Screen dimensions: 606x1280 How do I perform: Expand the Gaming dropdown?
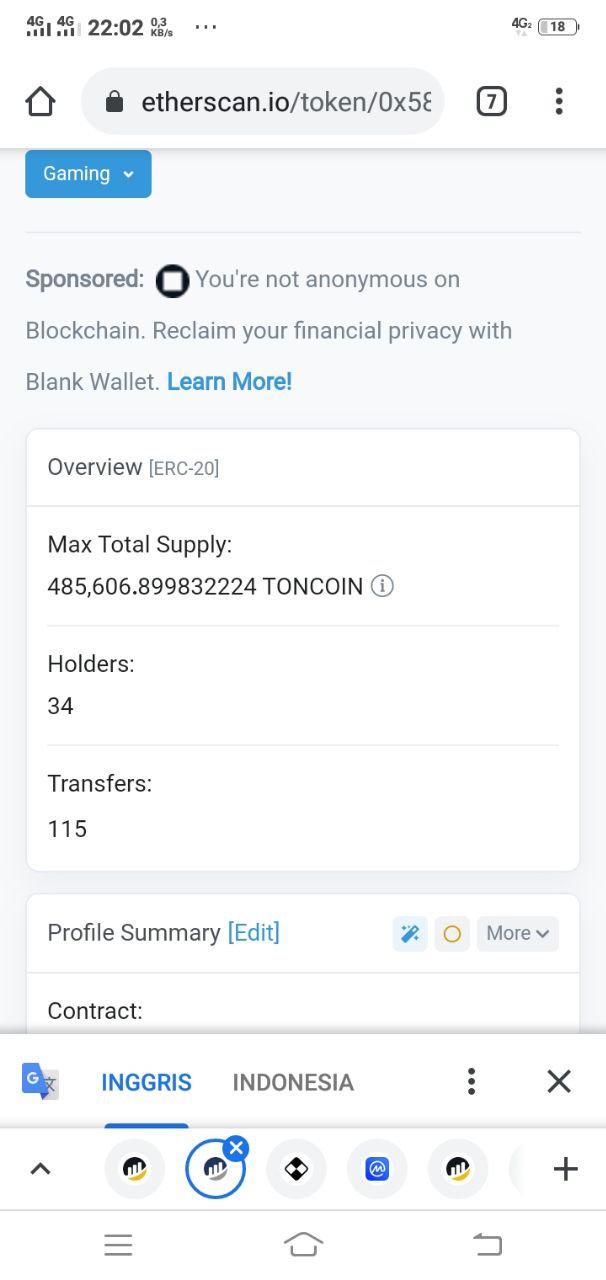click(x=88, y=174)
